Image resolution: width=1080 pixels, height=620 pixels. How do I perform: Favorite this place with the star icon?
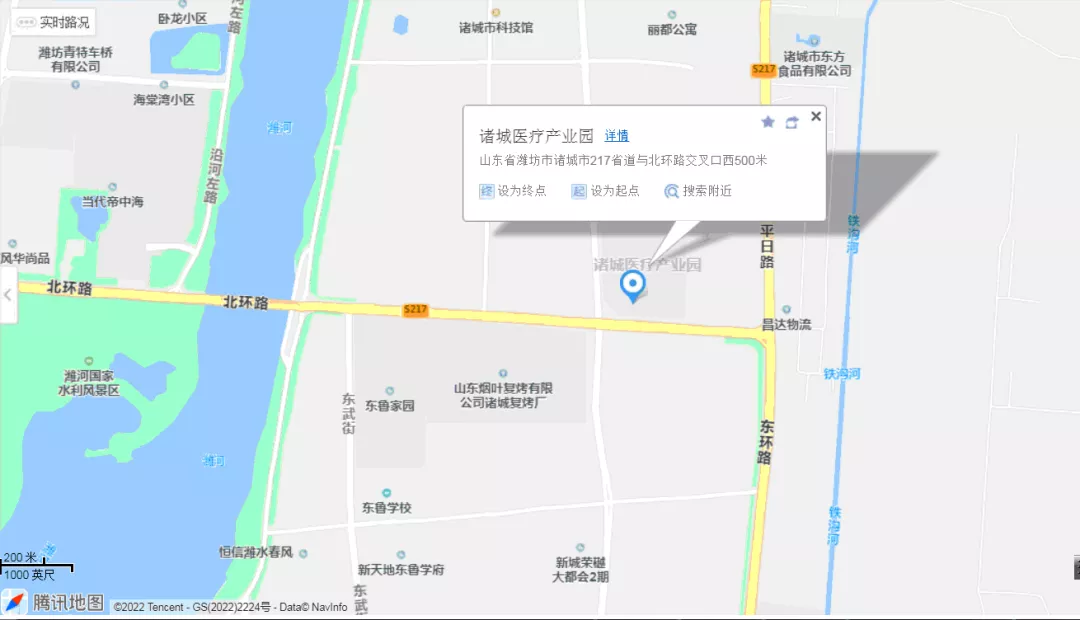(768, 122)
